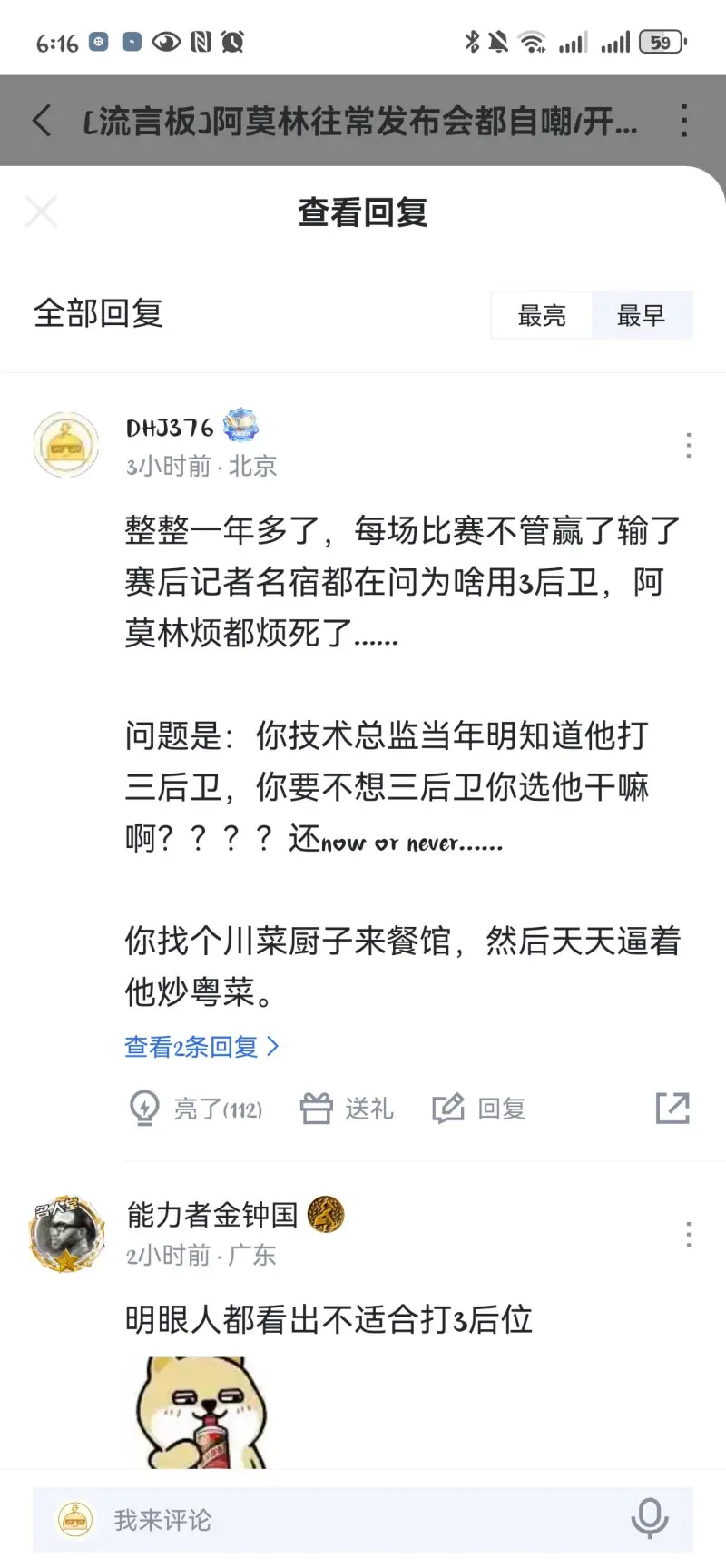The width and height of the screenshot is (726, 1568).
Task: Open DHJ376's profile avatar
Action: click(x=66, y=445)
